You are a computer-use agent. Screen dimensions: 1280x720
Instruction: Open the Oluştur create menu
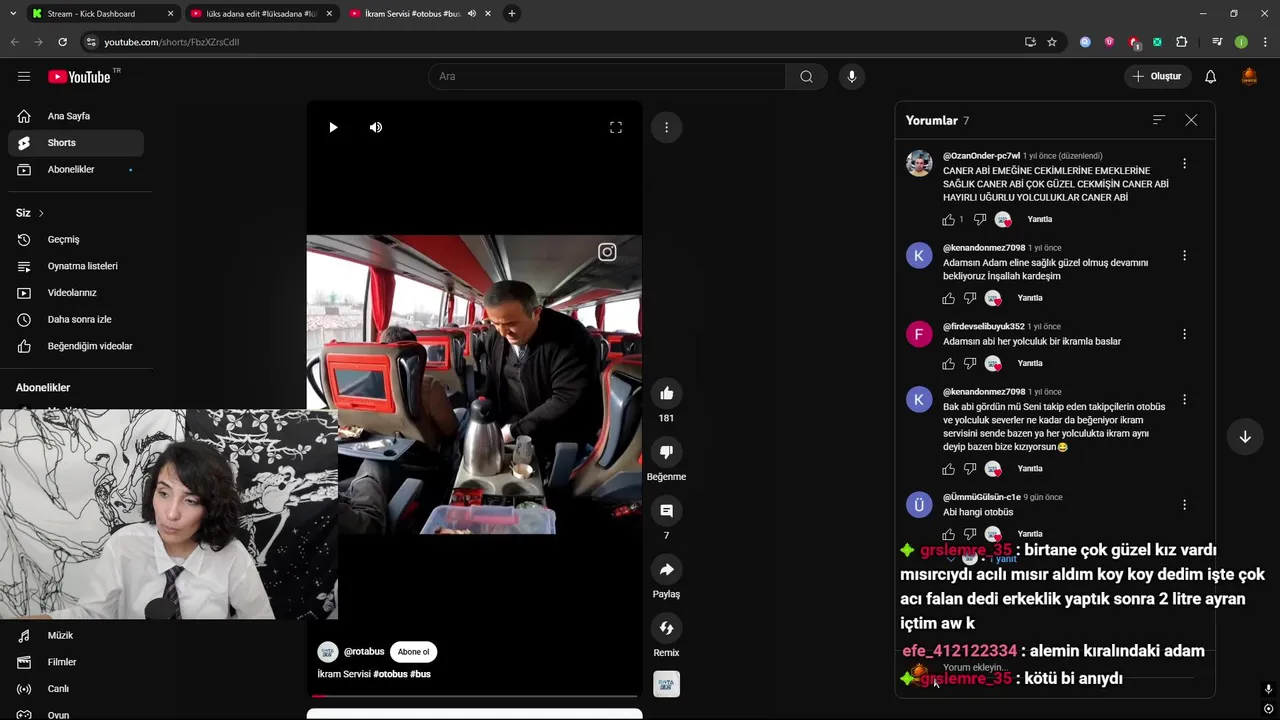(1156, 77)
